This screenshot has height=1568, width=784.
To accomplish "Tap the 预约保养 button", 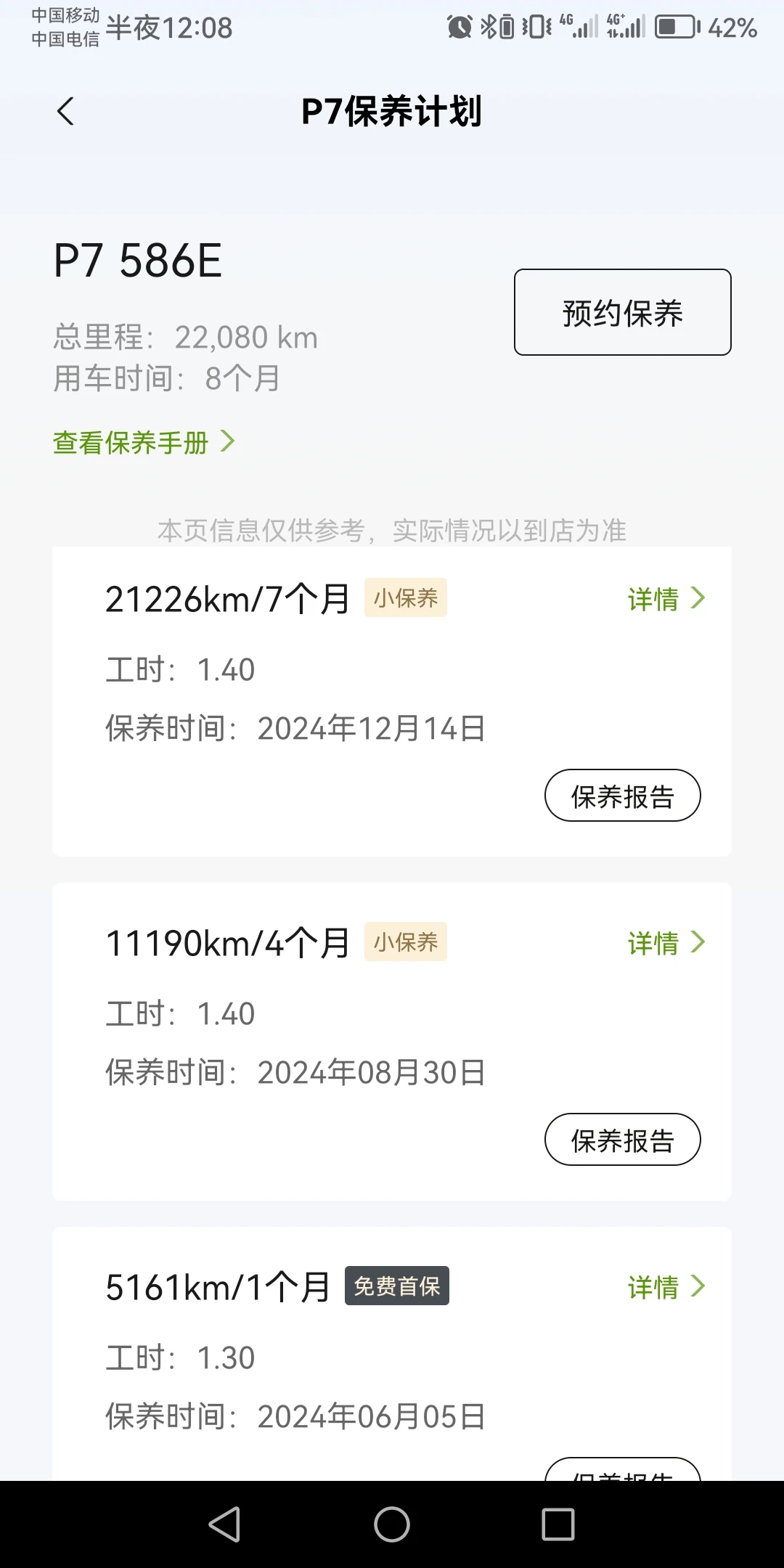I will [623, 312].
